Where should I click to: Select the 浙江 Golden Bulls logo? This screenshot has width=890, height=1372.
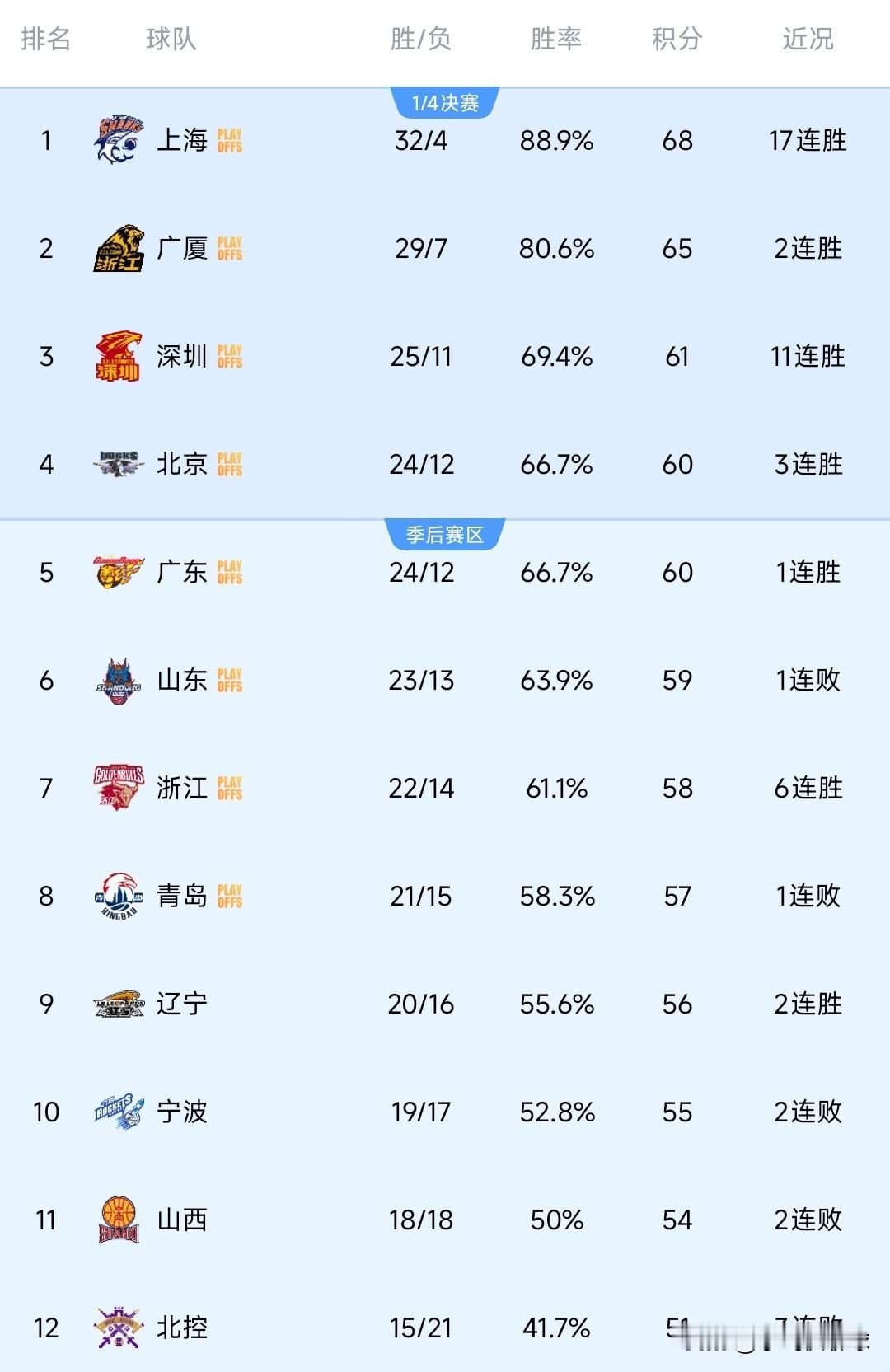pos(118,789)
